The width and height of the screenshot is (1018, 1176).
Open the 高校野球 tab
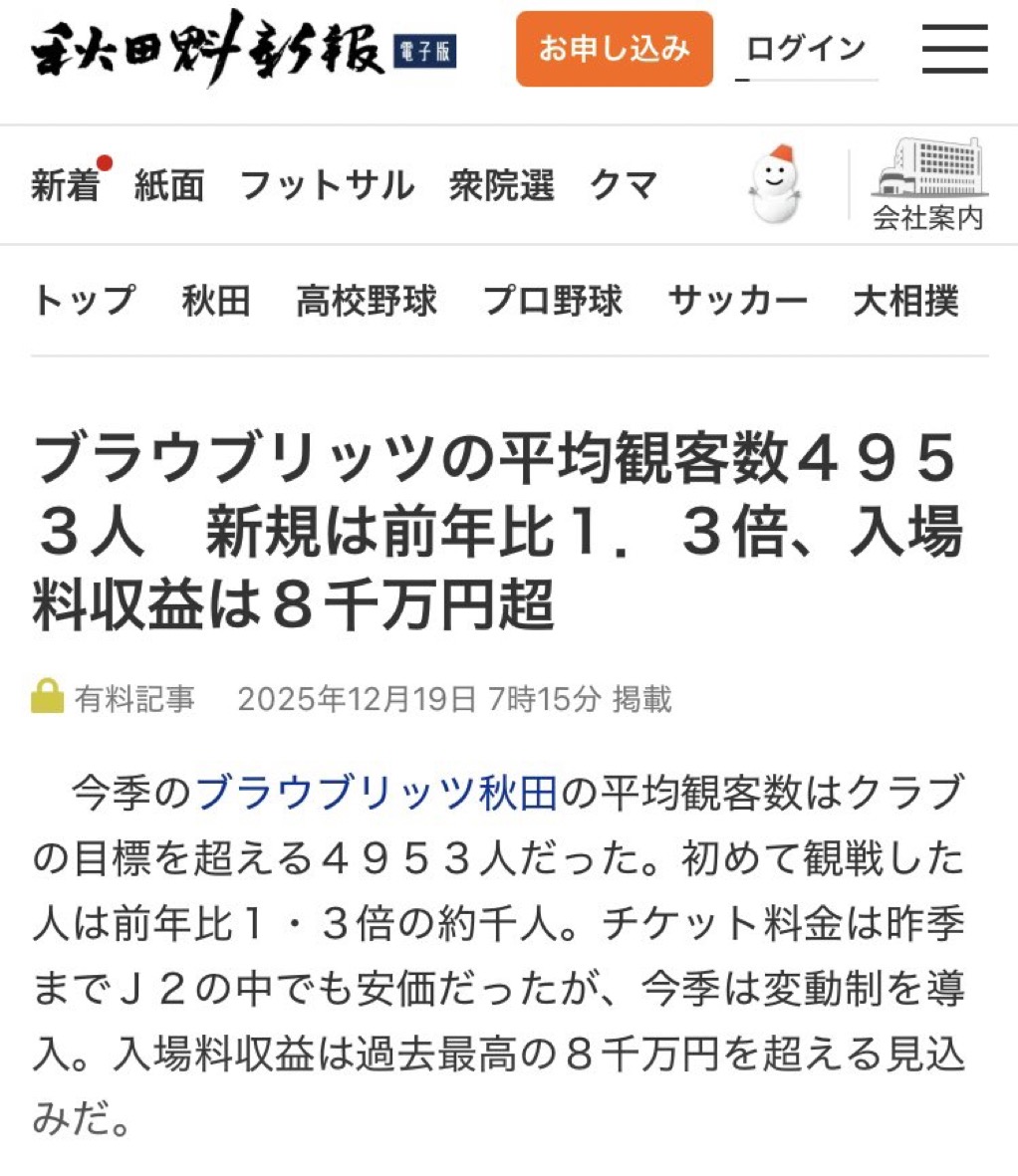[x=367, y=301]
